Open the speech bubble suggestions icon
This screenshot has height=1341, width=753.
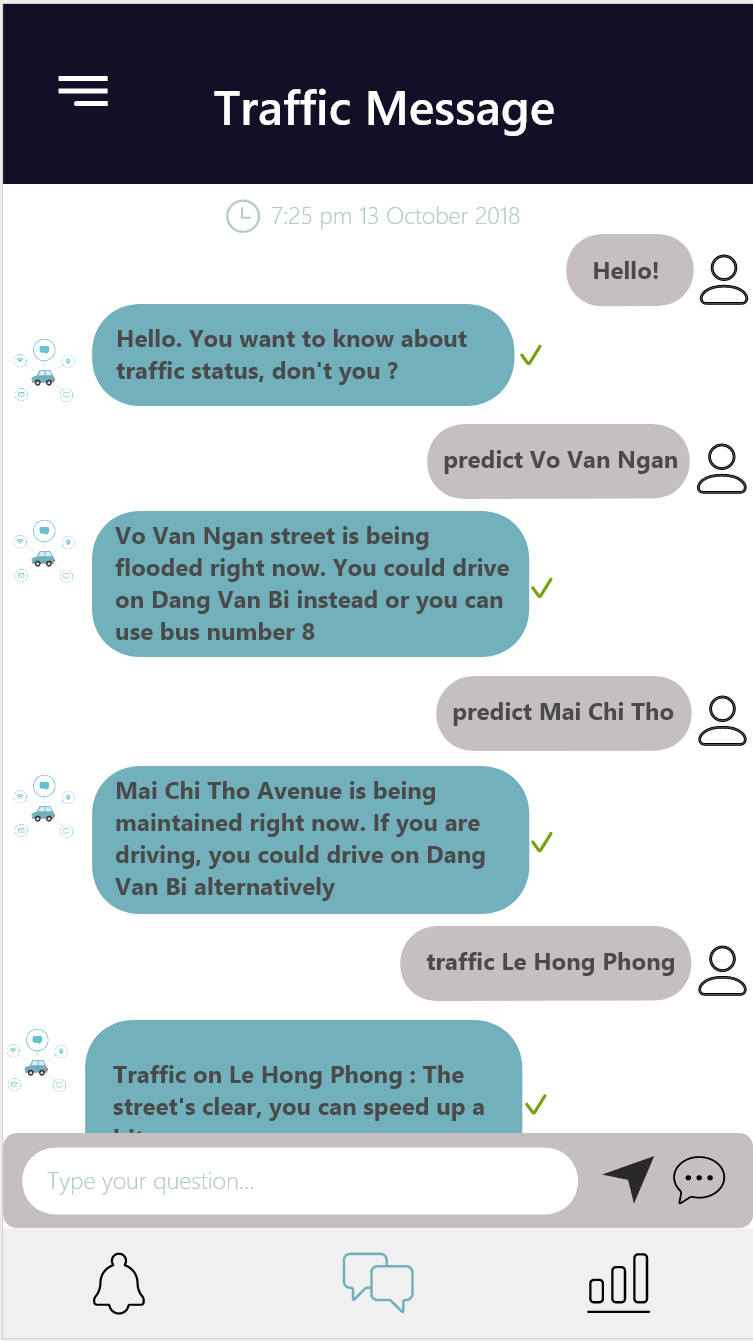pos(699,1180)
